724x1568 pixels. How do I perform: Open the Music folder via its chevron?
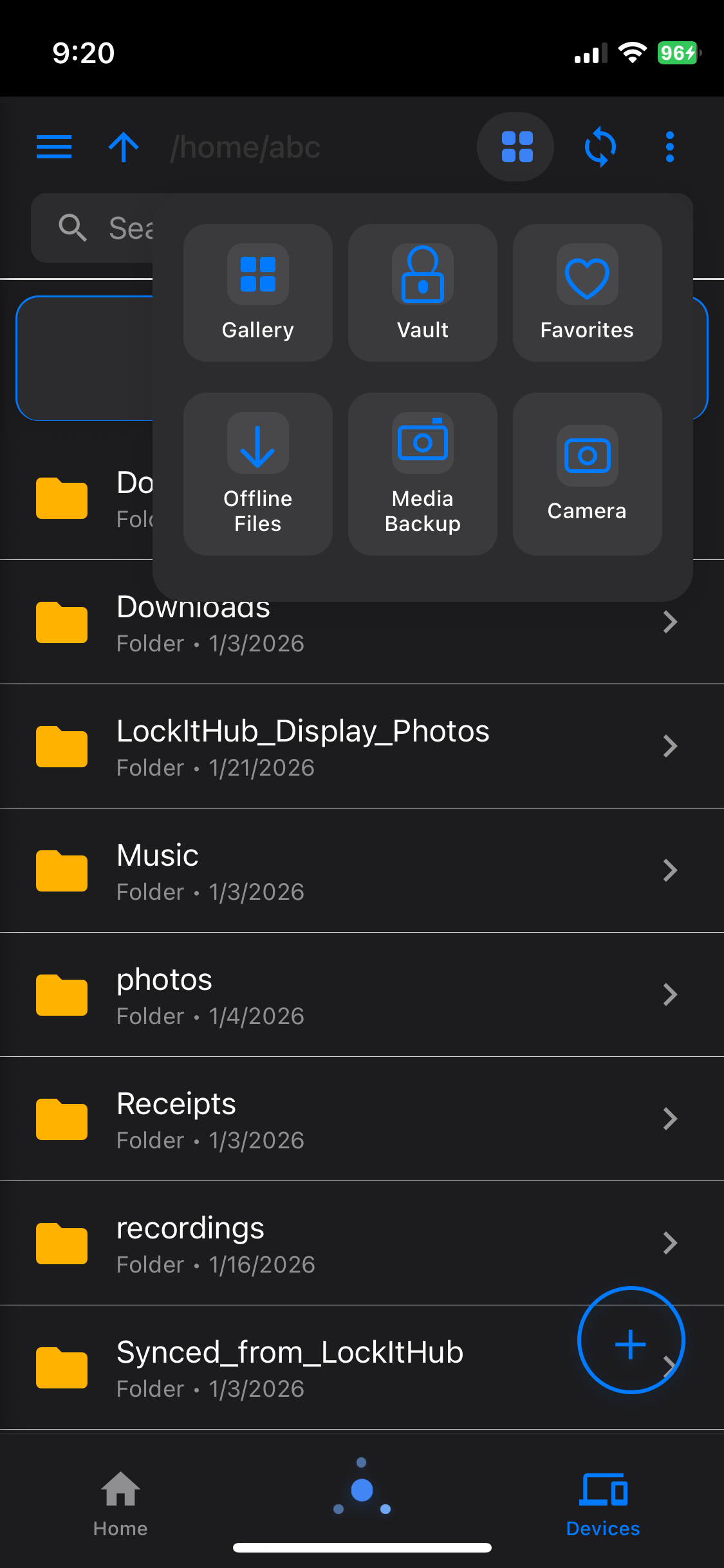tap(670, 871)
